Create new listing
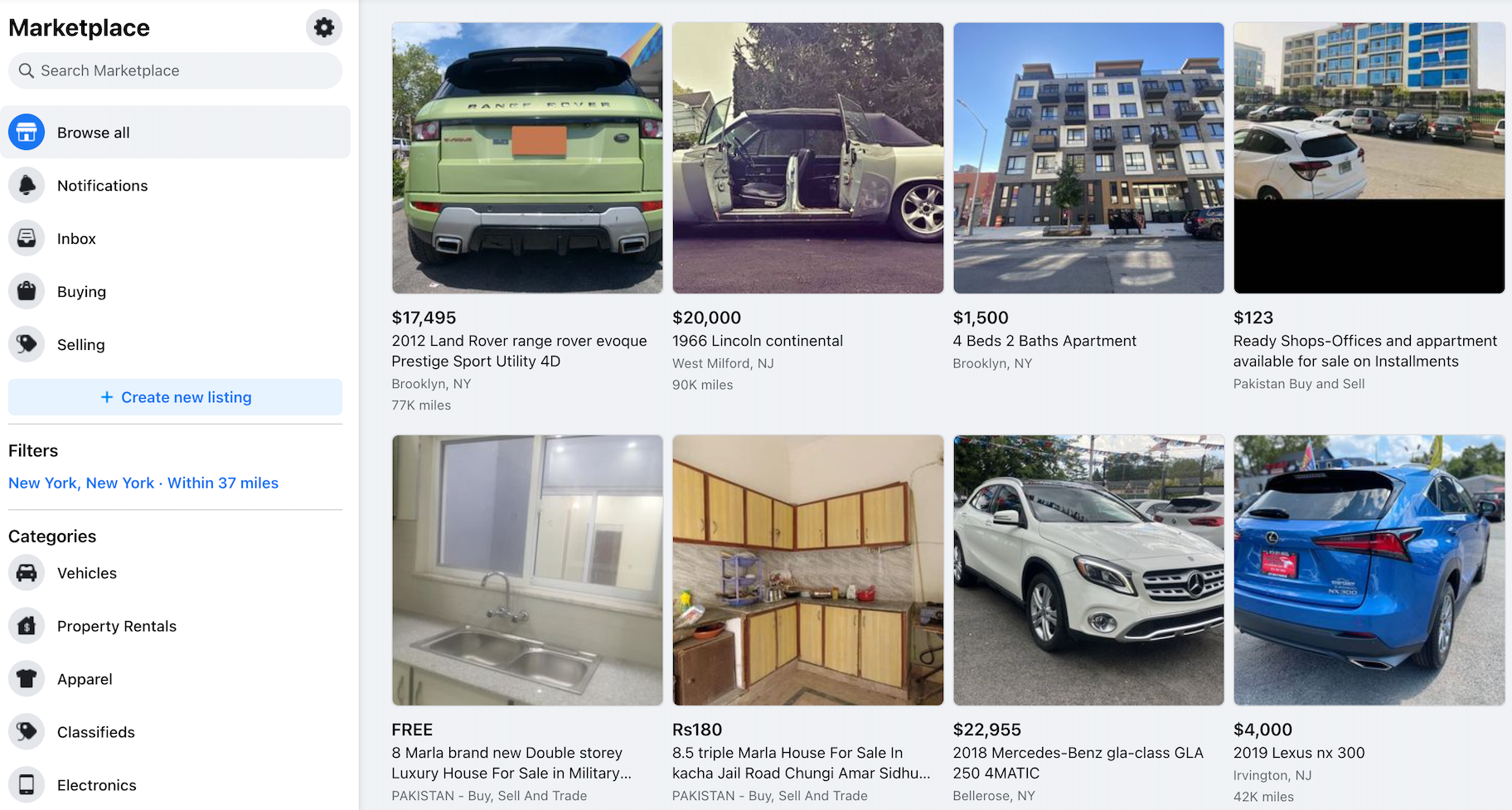Image resolution: width=1512 pixels, height=810 pixels. point(175,397)
